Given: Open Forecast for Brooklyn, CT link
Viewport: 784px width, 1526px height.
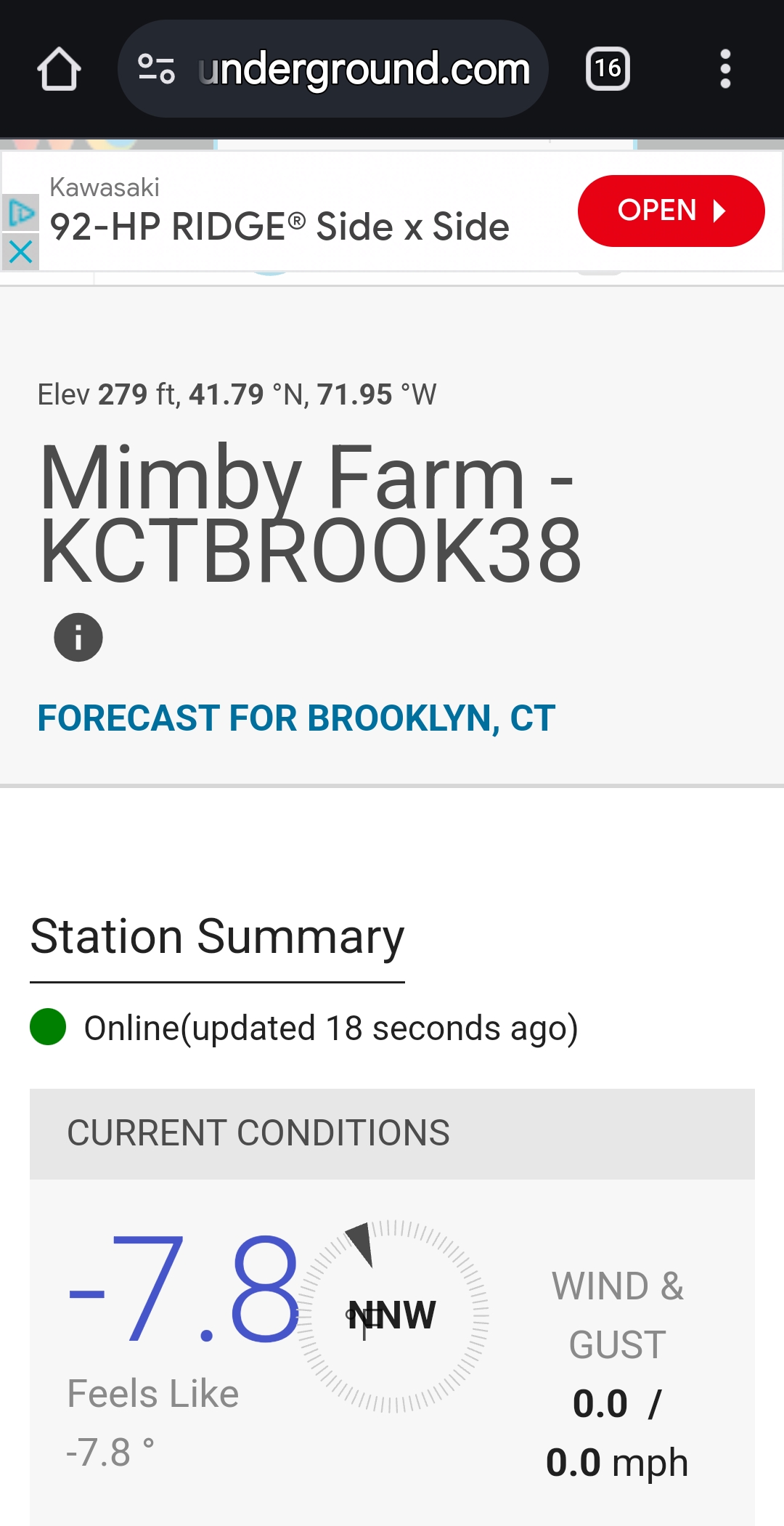Looking at the screenshot, I should pyautogui.click(x=296, y=718).
